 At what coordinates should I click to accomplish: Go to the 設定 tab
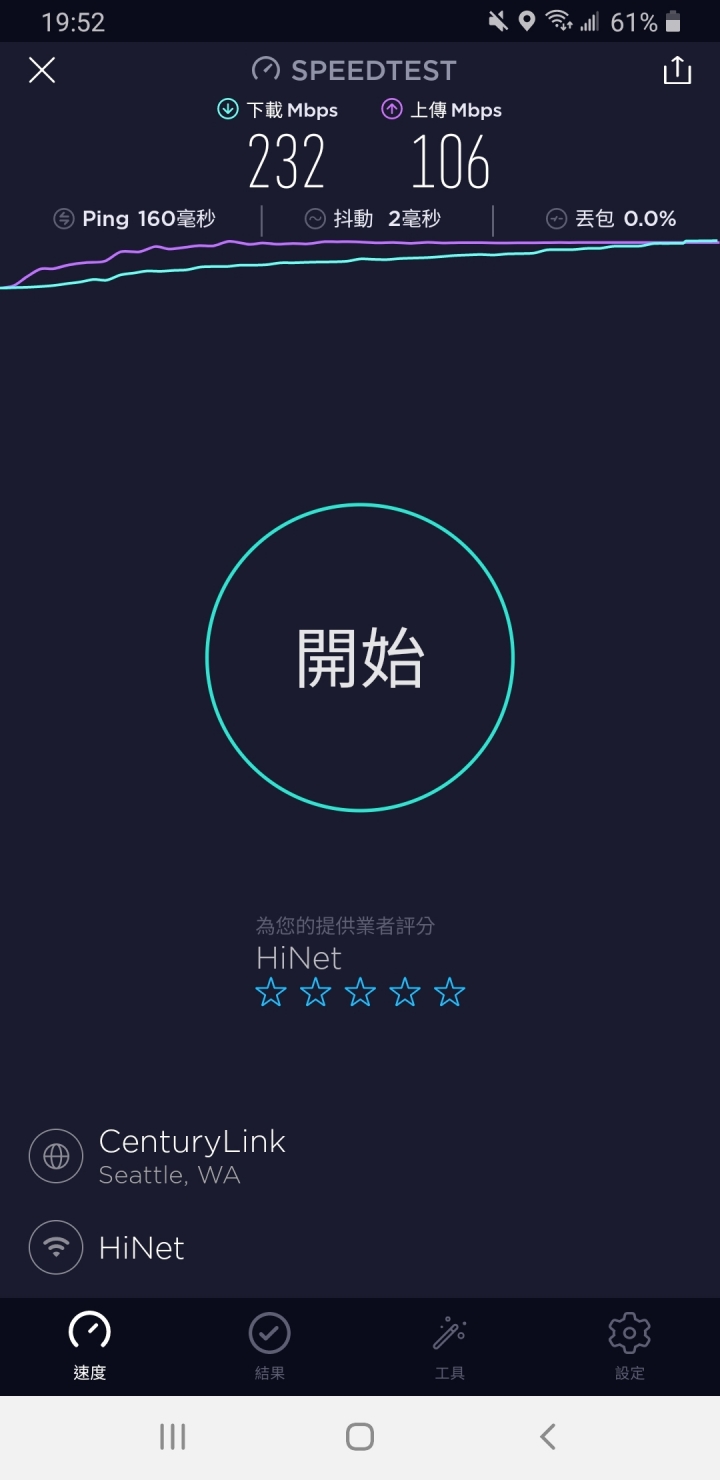click(x=629, y=1346)
